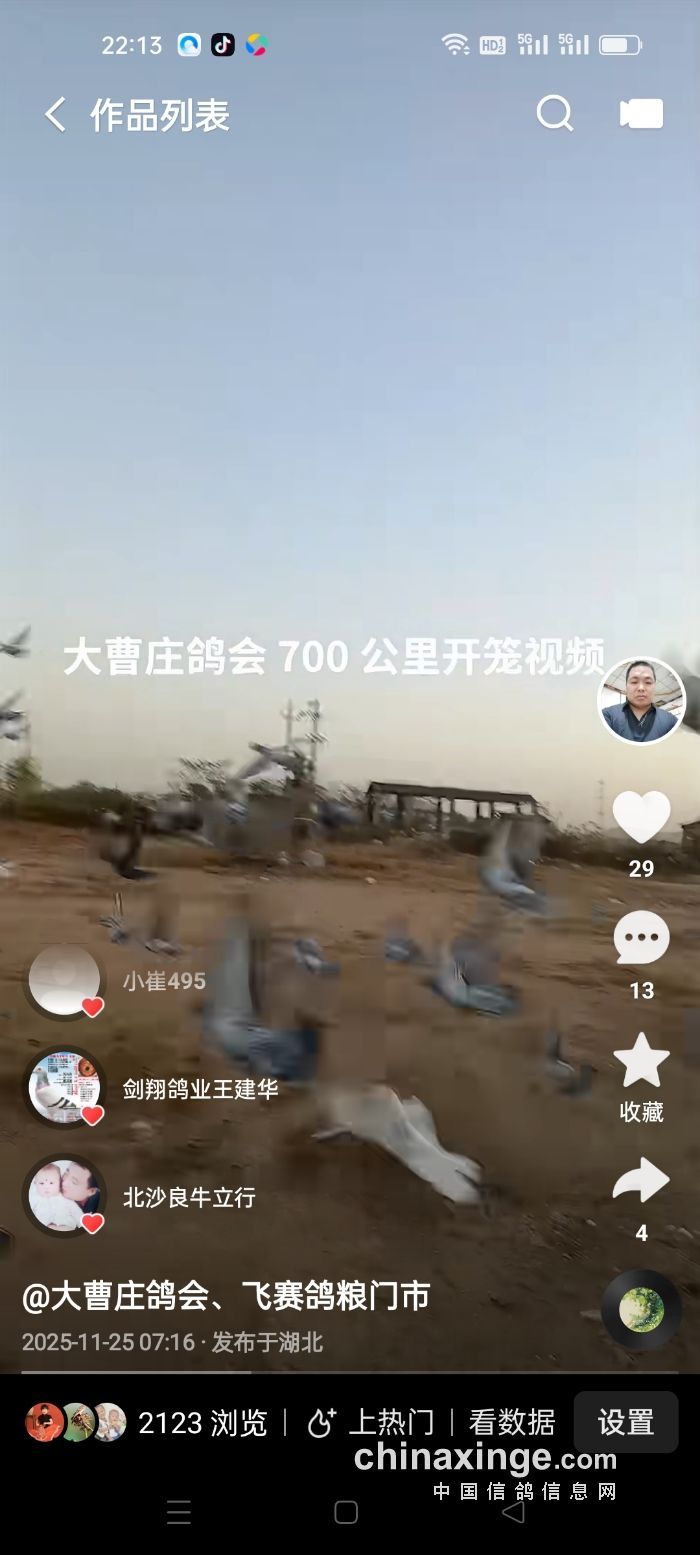
Task: View 小崔495's profile from the likes
Action: 65,981
